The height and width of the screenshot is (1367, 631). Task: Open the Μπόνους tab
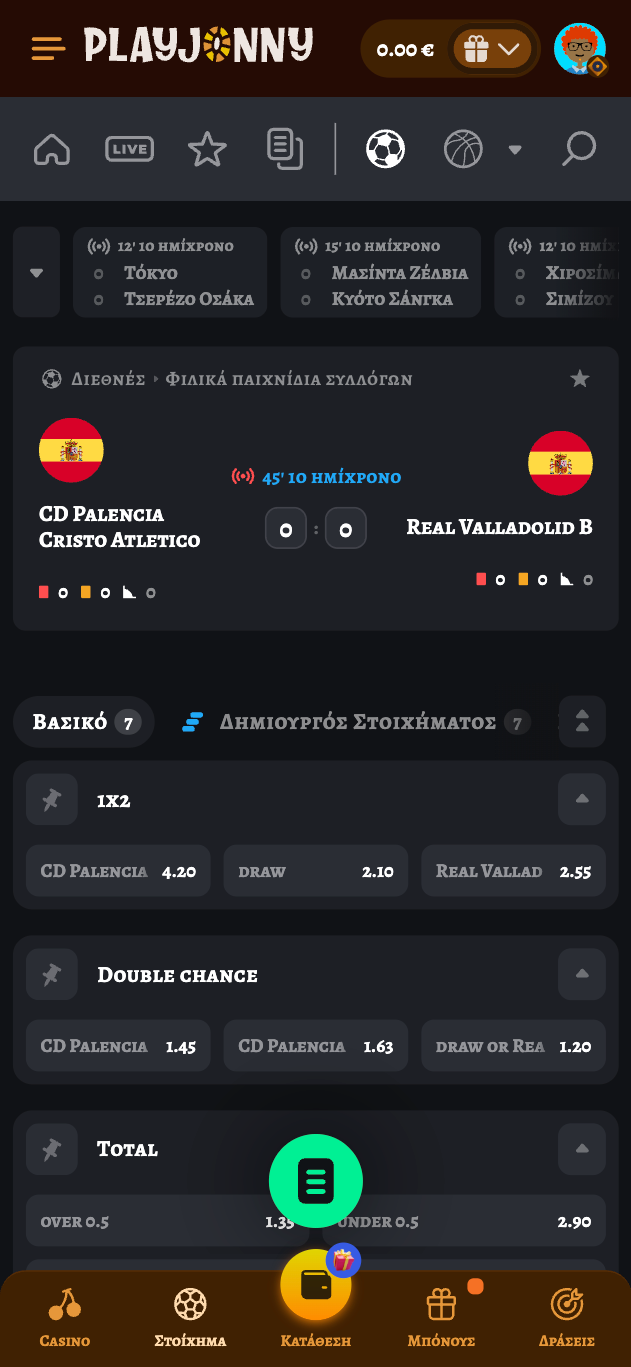point(441,1317)
